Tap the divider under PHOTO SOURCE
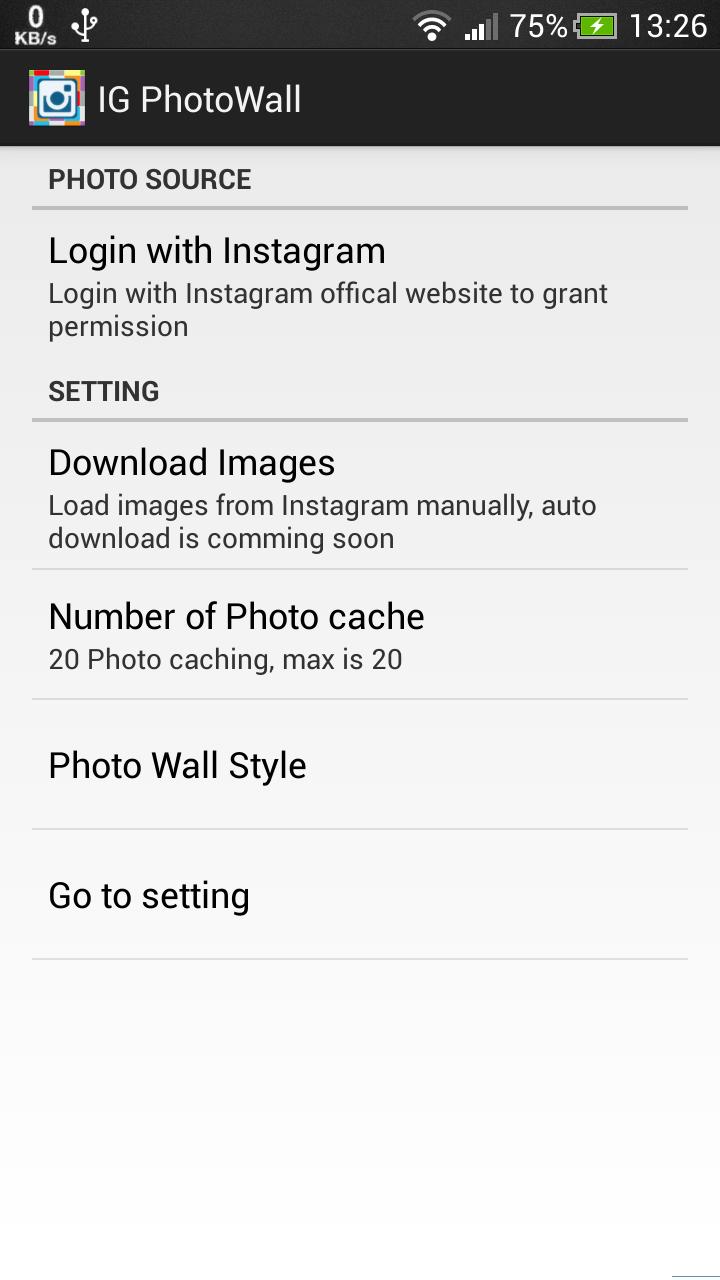 click(x=360, y=207)
